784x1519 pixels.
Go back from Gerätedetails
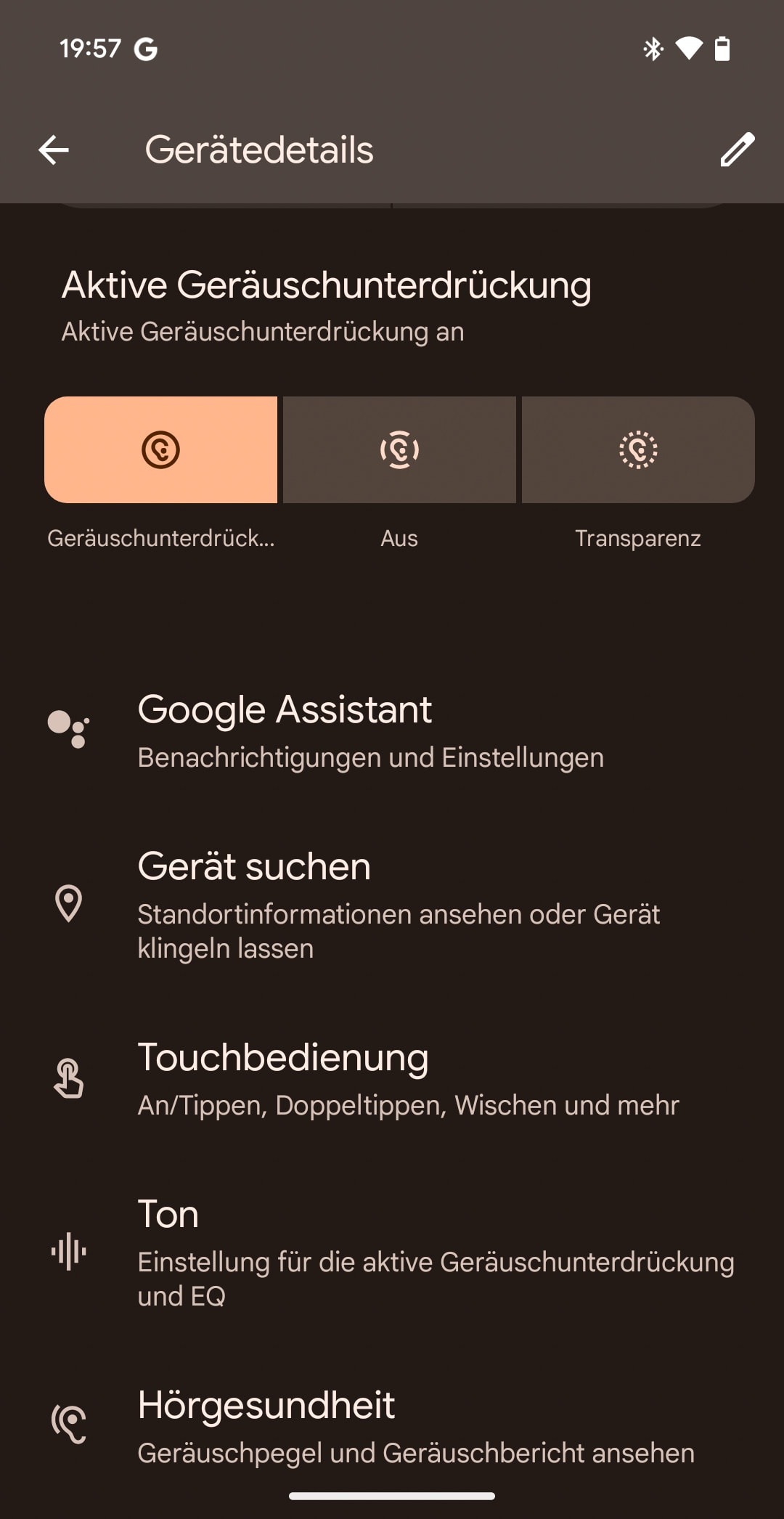coord(54,150)
